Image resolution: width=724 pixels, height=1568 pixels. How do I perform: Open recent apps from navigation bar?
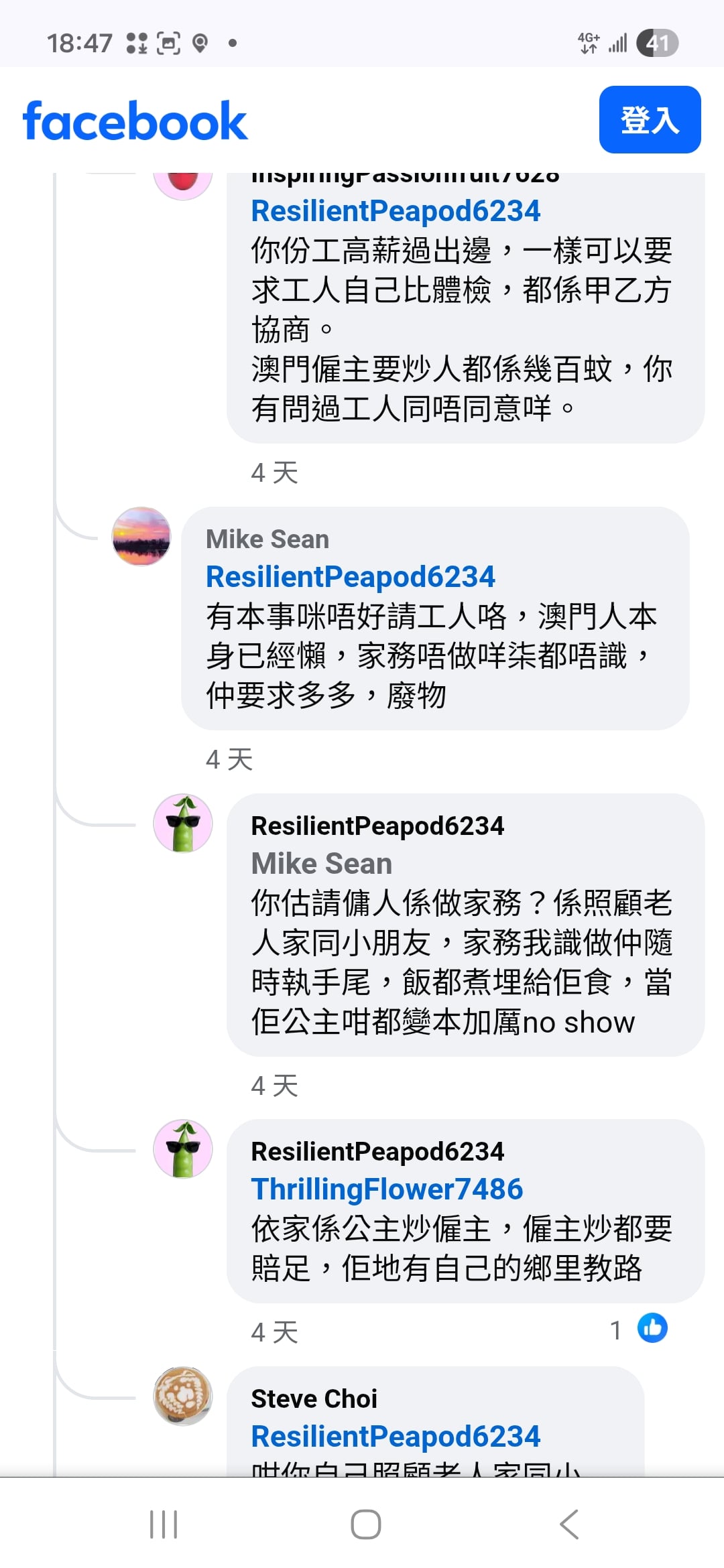pos(164,1524)
